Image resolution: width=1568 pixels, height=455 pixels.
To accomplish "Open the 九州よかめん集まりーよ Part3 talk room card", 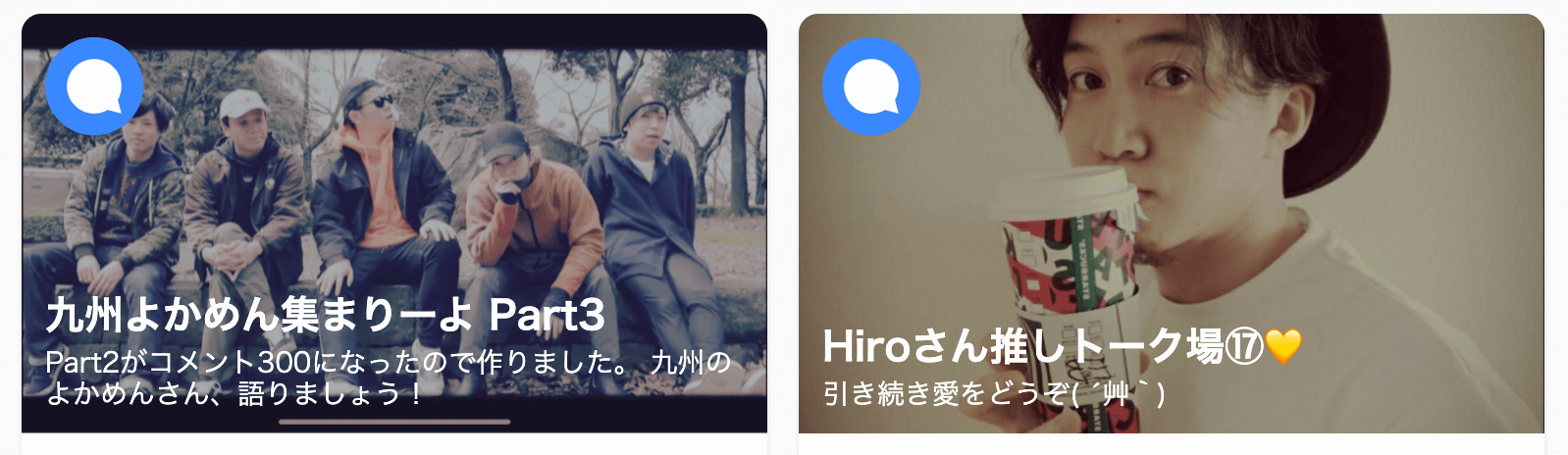I will tap(393, 226).
